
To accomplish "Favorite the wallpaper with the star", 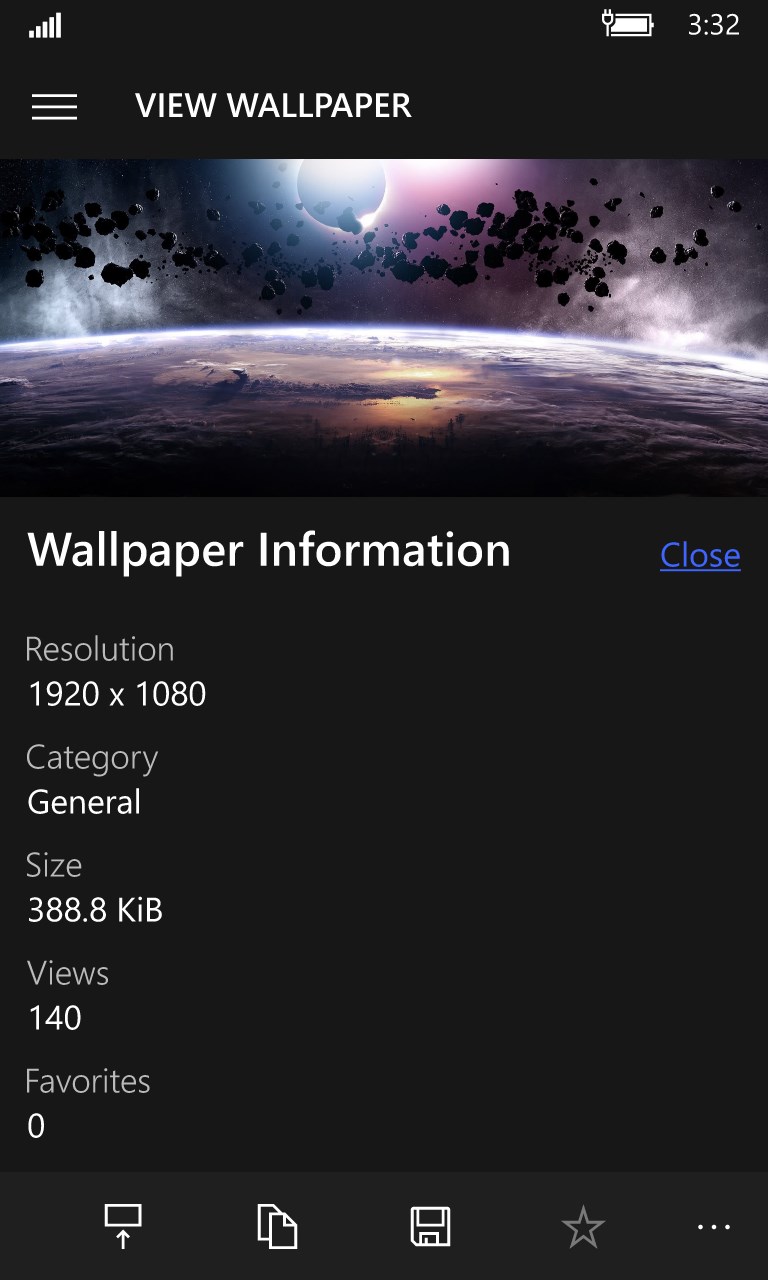I will point(582,1226).
